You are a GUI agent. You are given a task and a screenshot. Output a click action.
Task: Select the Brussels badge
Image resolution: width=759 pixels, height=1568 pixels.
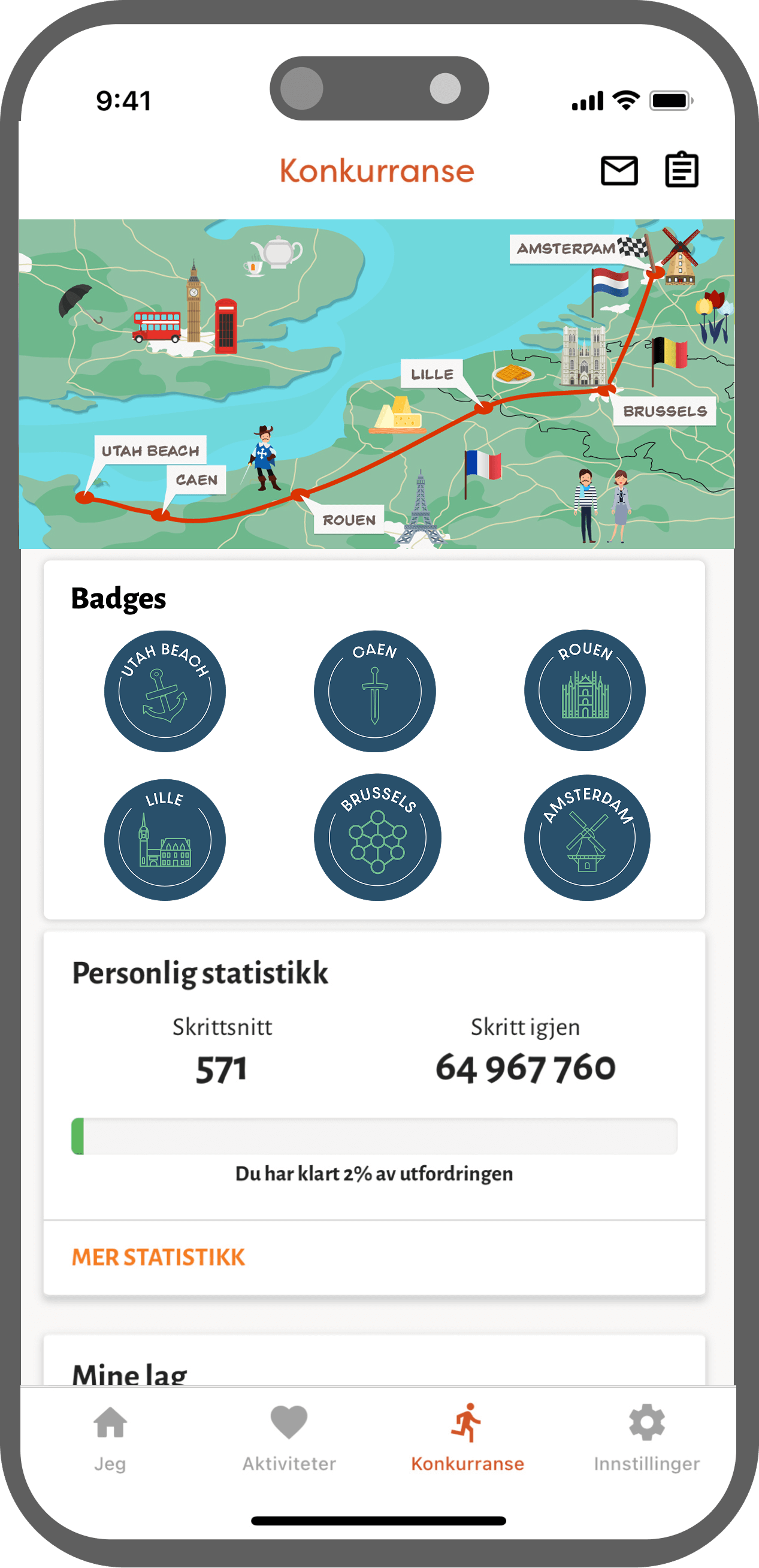[377, 837]
